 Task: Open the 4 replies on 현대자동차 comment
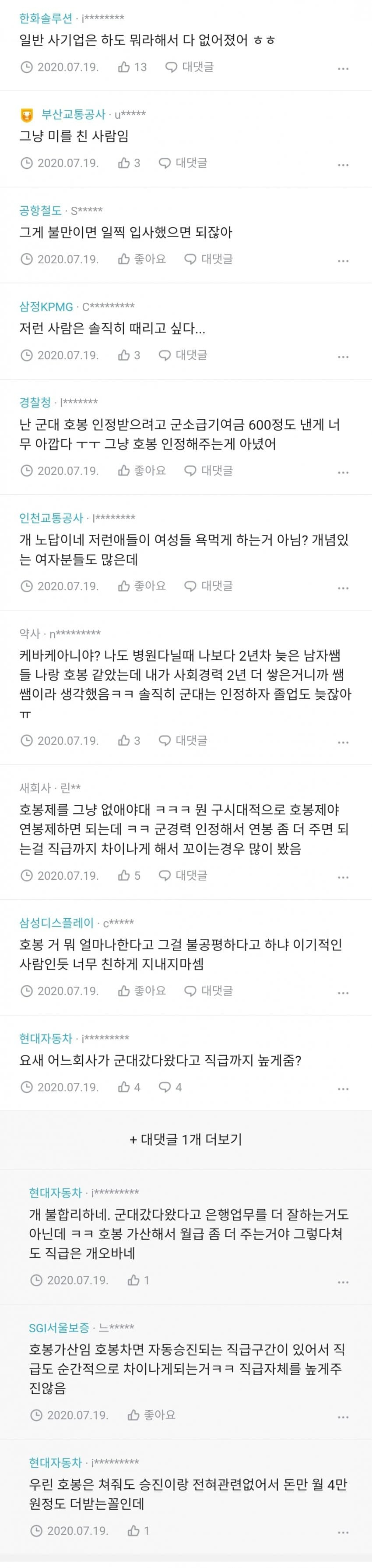click(x=170, y=1087)
